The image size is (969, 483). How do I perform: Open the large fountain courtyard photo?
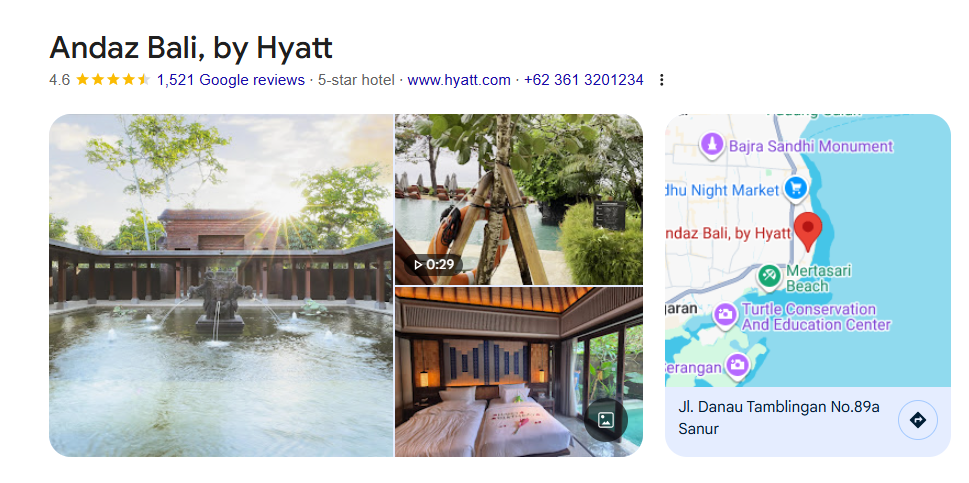tap(220, 285)
